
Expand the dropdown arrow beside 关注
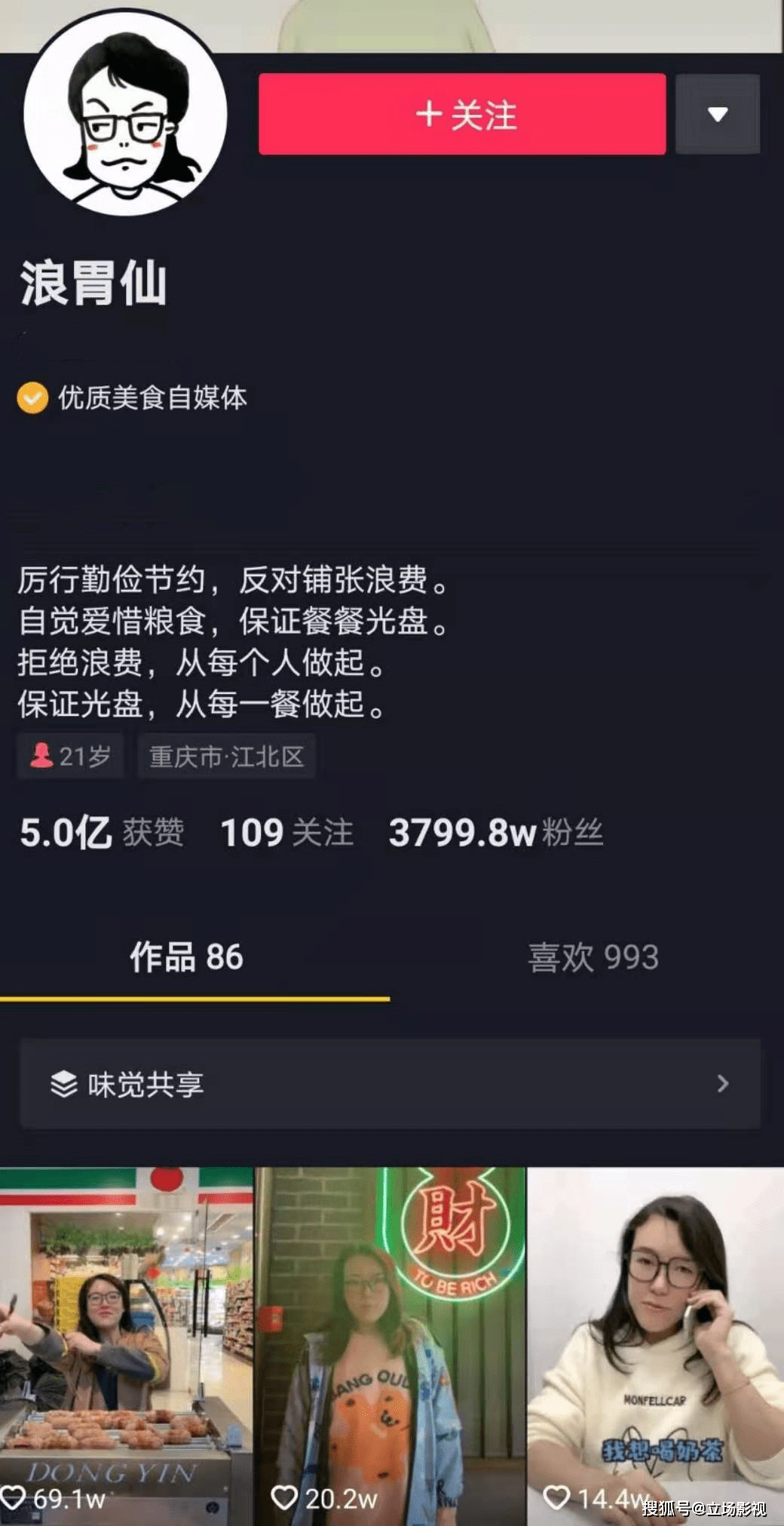pyautogui.click(x=717, y=115)
